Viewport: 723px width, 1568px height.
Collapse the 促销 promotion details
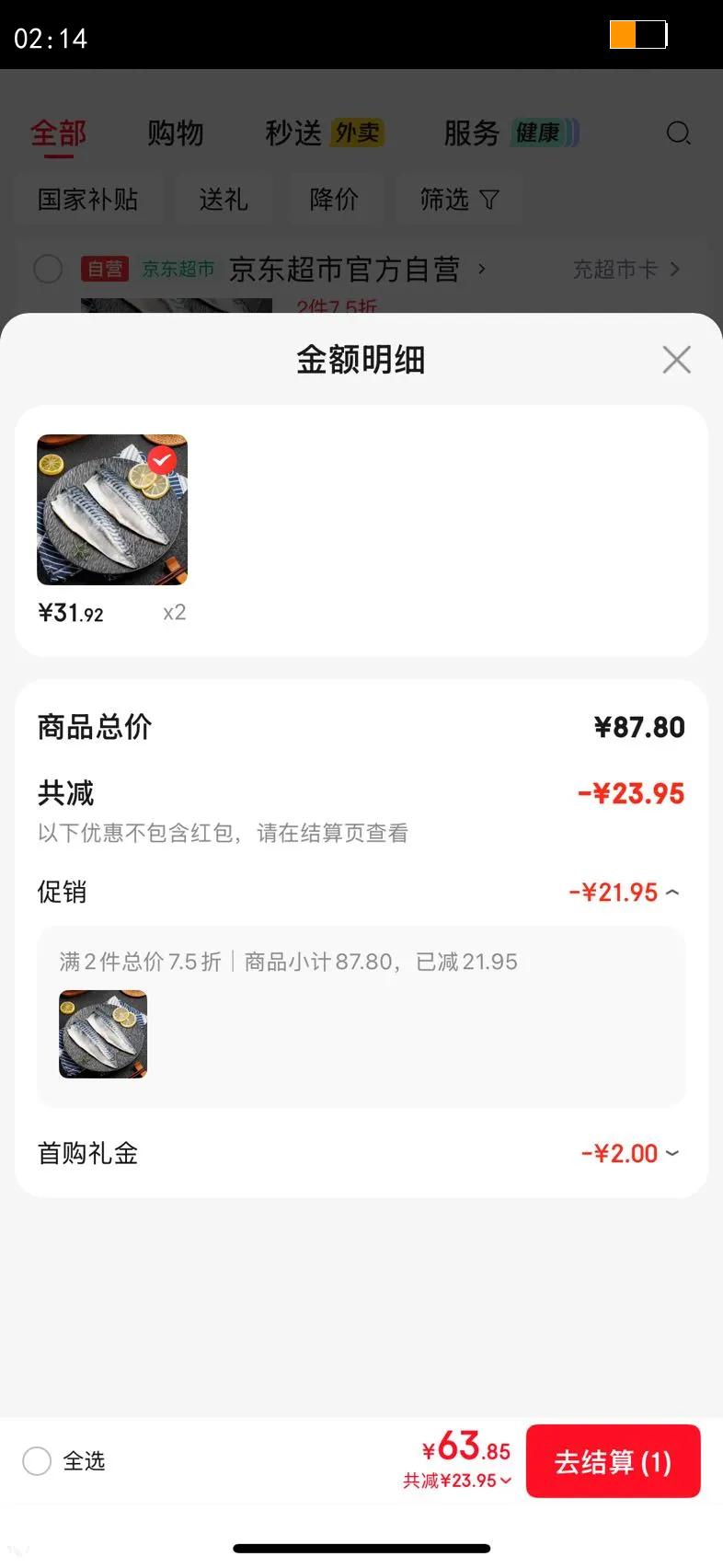(x=672, y=892)
